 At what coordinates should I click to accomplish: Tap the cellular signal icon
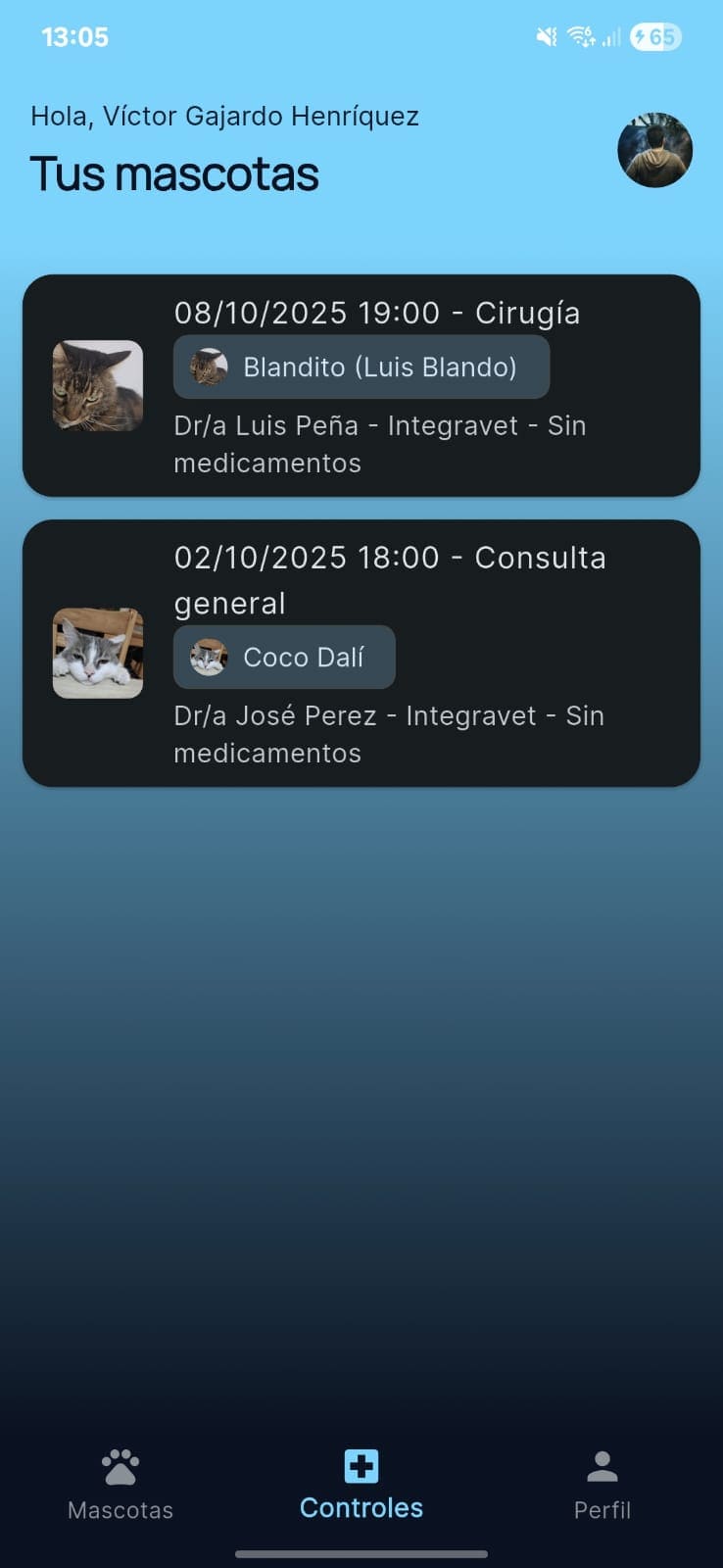[612, 35]
